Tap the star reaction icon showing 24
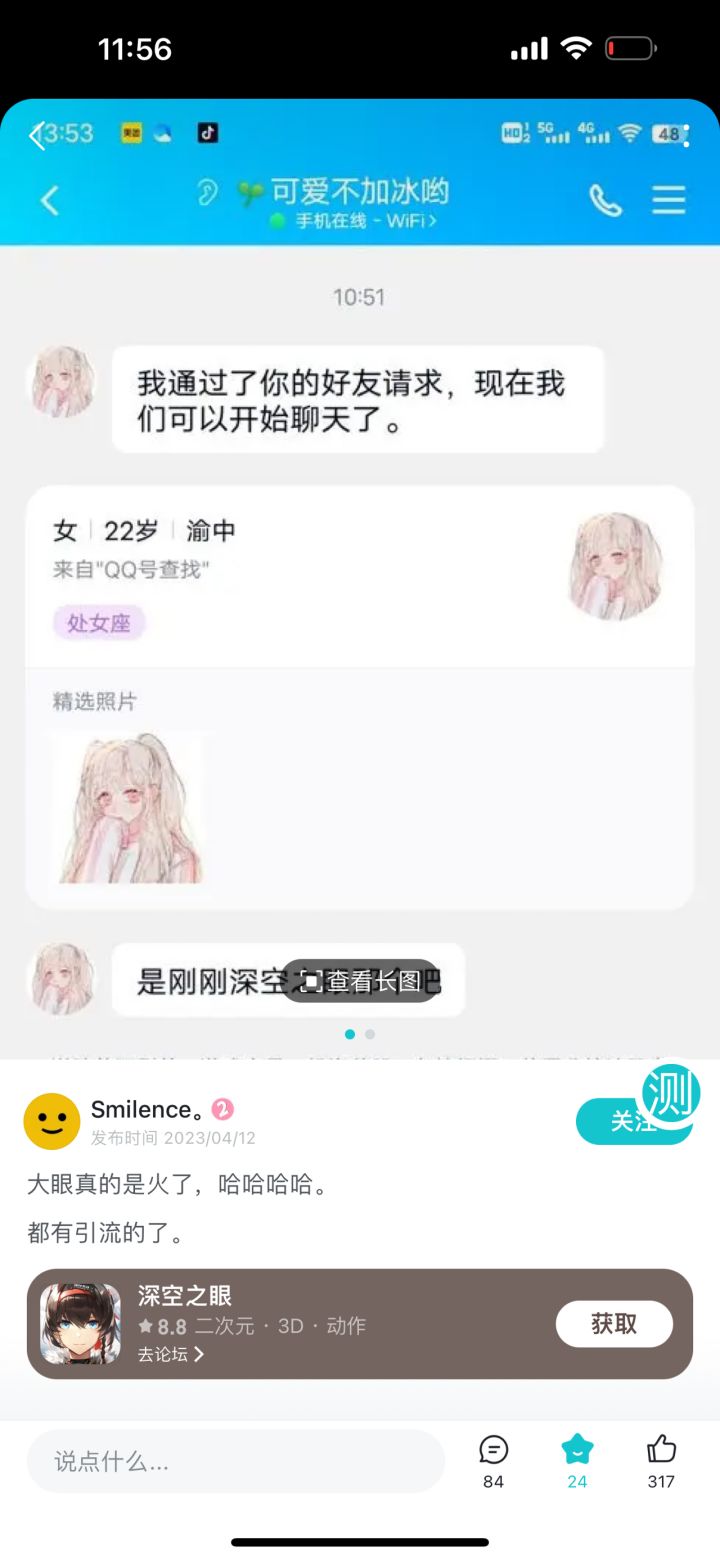Image resolution: width=720 pixels, height=1560 pixels. tap(577, 1450)
